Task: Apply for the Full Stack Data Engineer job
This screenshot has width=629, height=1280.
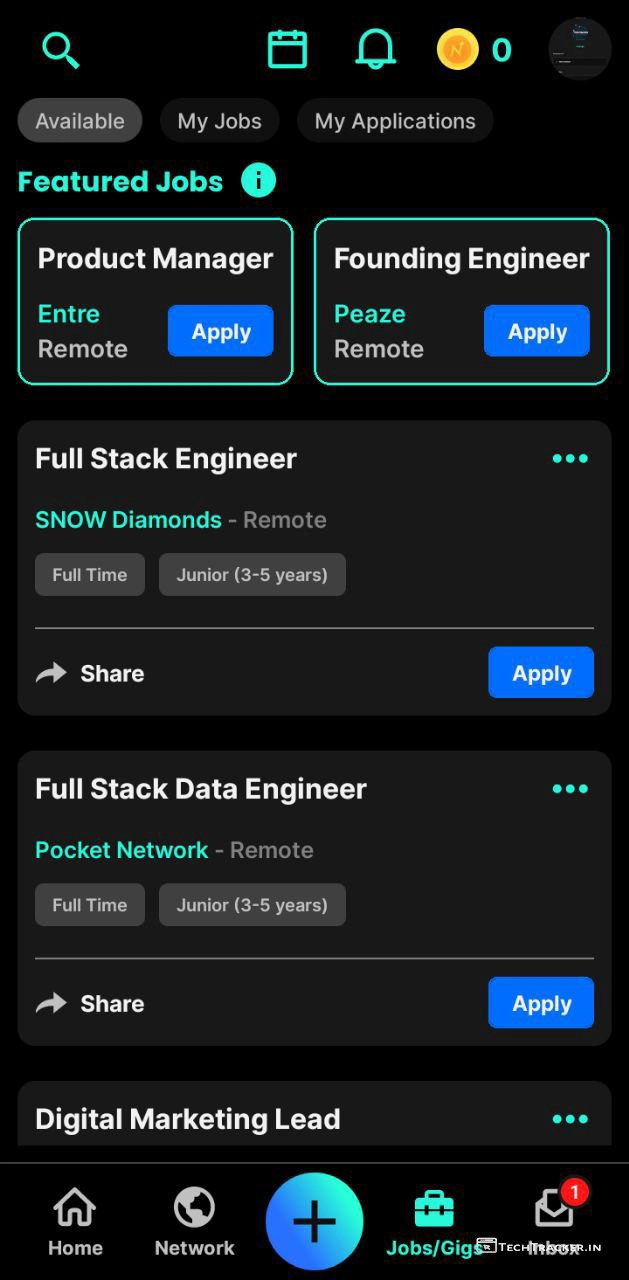Action: [x=541, y=1003]
